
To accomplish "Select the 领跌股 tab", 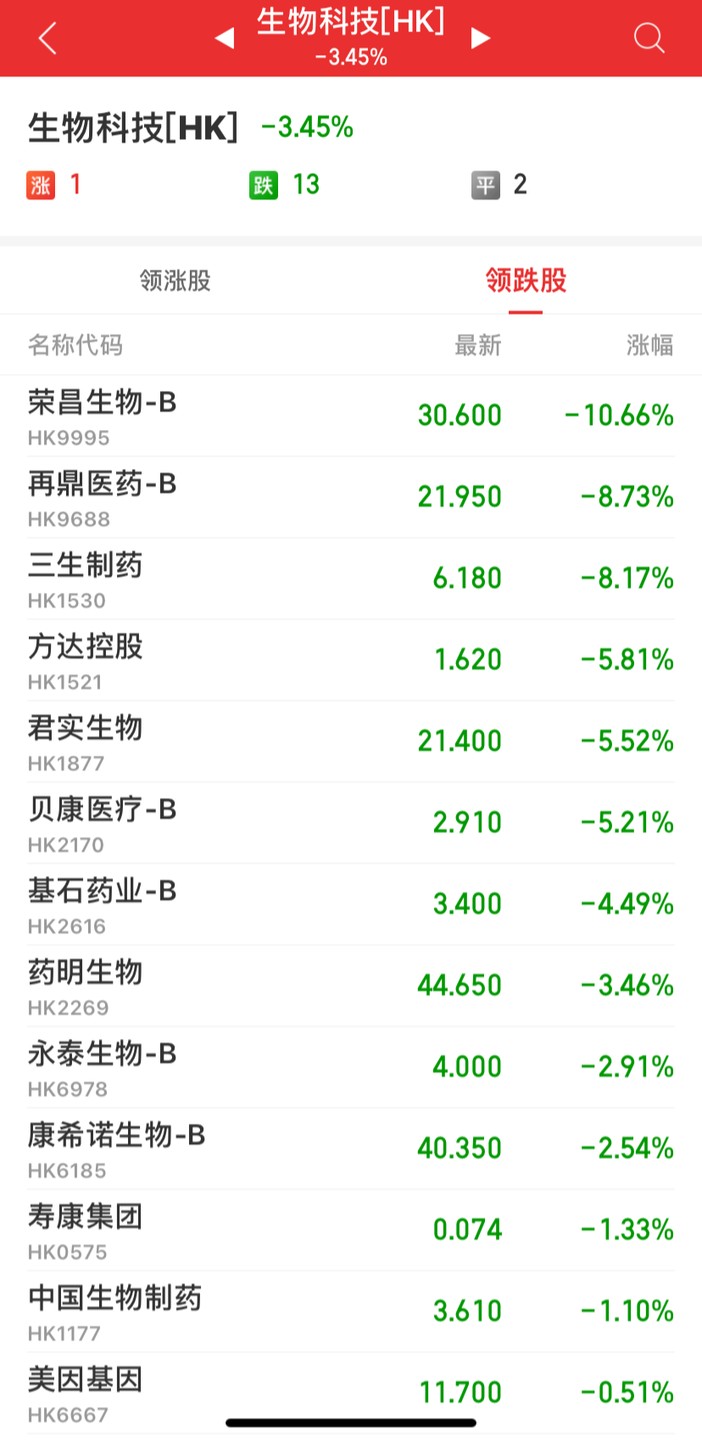I will pos(526,280).
